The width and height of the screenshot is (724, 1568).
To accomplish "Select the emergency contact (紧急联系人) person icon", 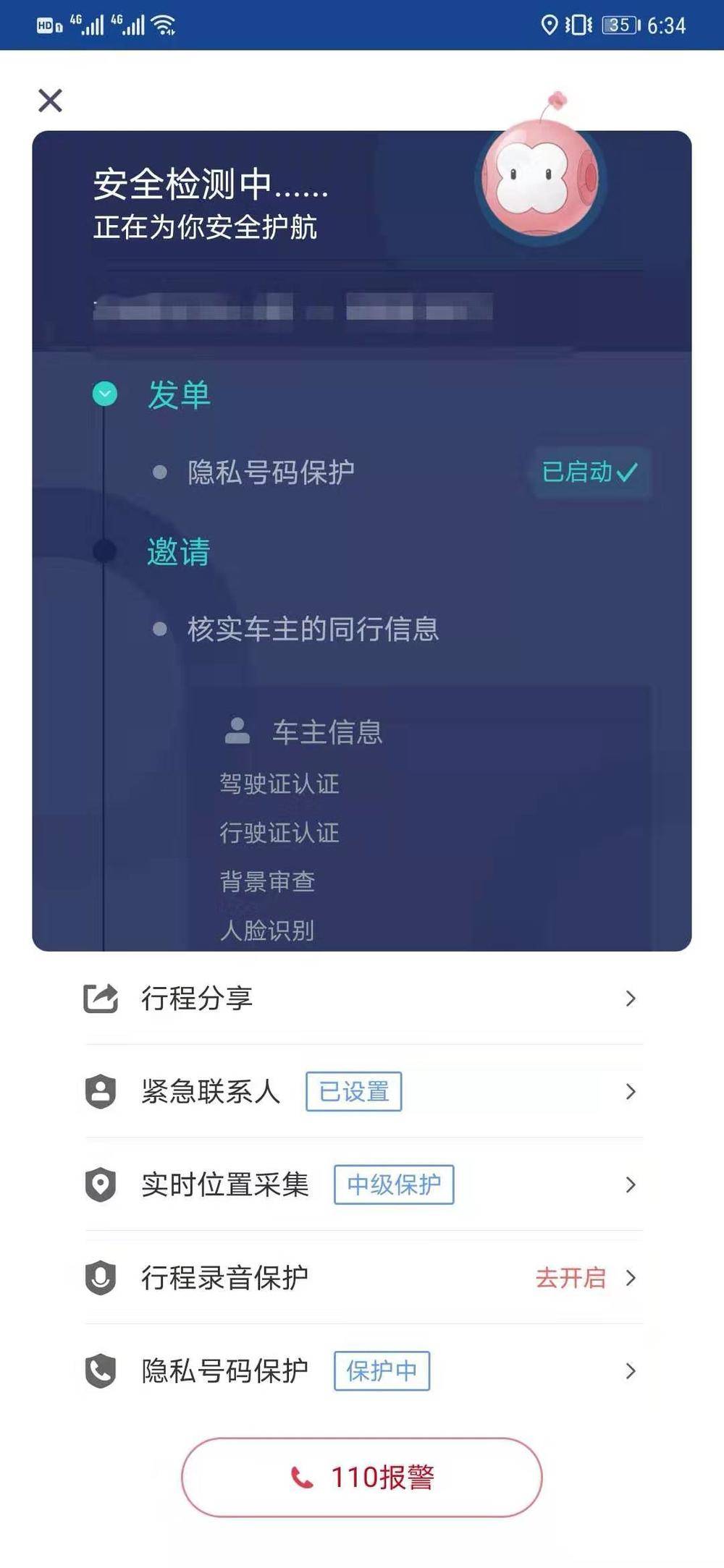I will point(99,1093).
